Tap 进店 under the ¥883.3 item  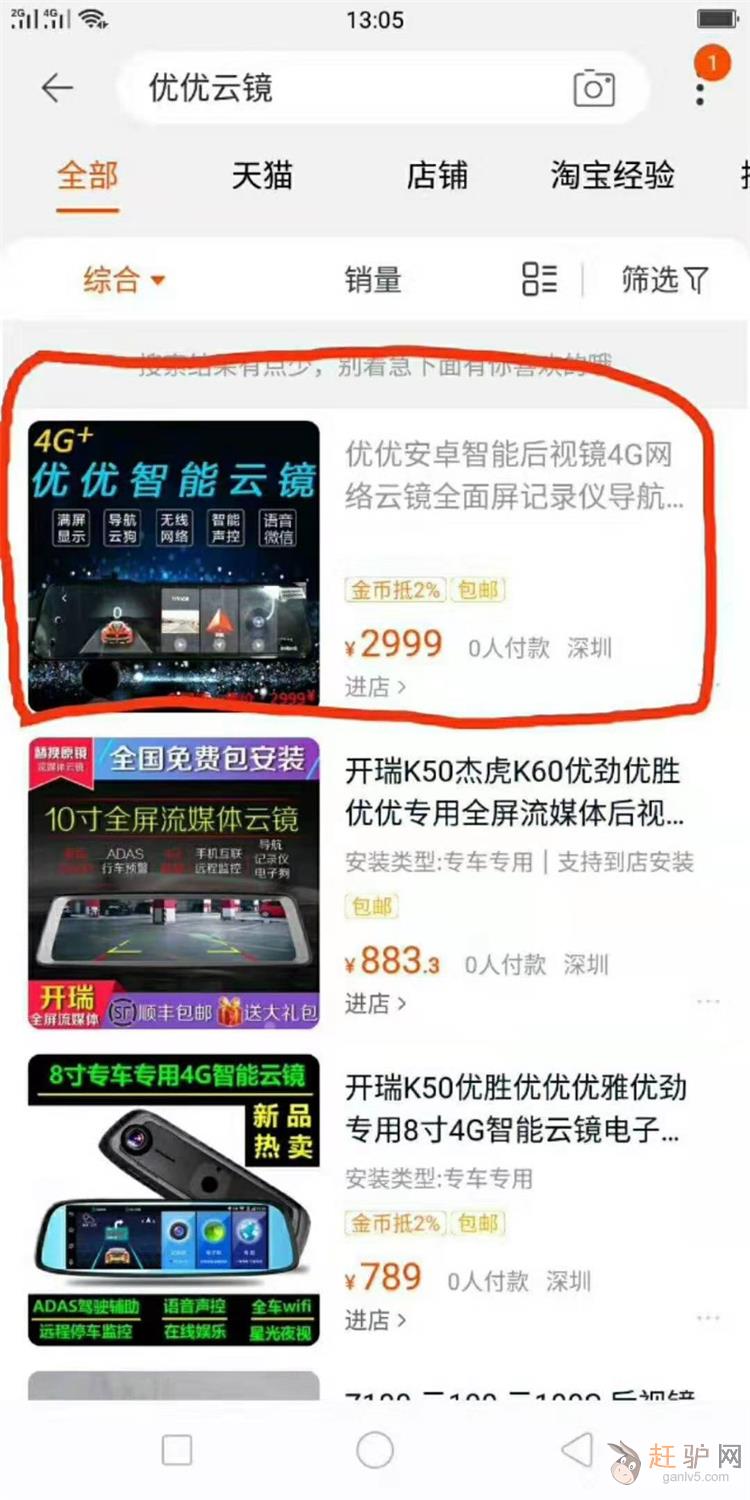pyautogui.click(x=376, y=1003)
